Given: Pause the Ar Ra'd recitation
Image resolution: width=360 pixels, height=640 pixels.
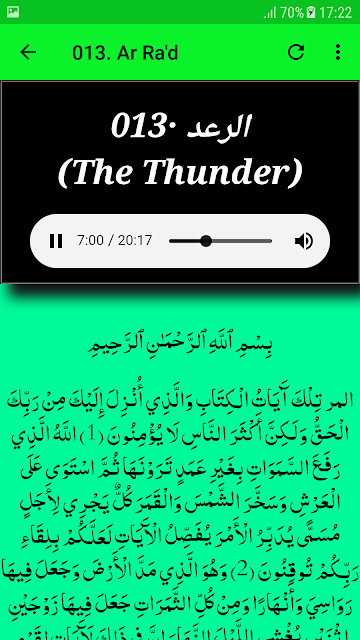Looking at the screenshot, I should click(x=56, y=241).
